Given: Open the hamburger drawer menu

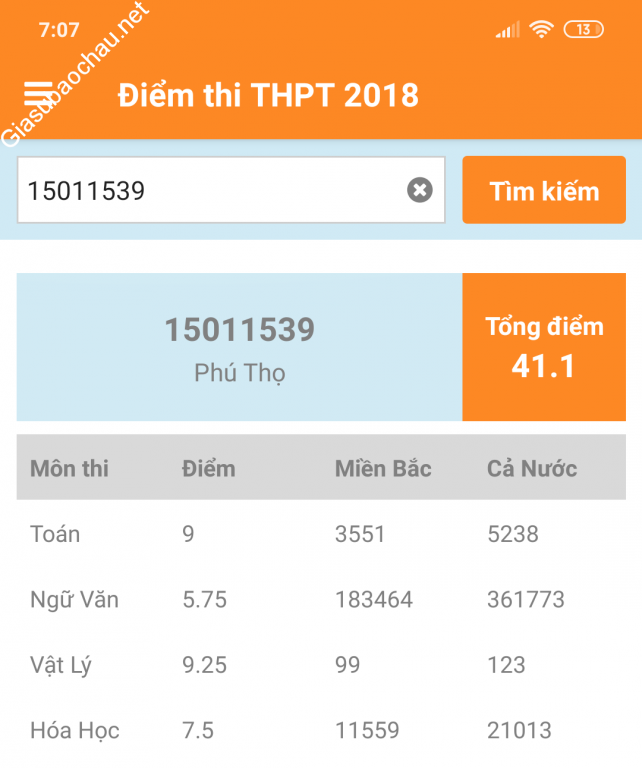Looking at the screenshot, I should 37,96.
